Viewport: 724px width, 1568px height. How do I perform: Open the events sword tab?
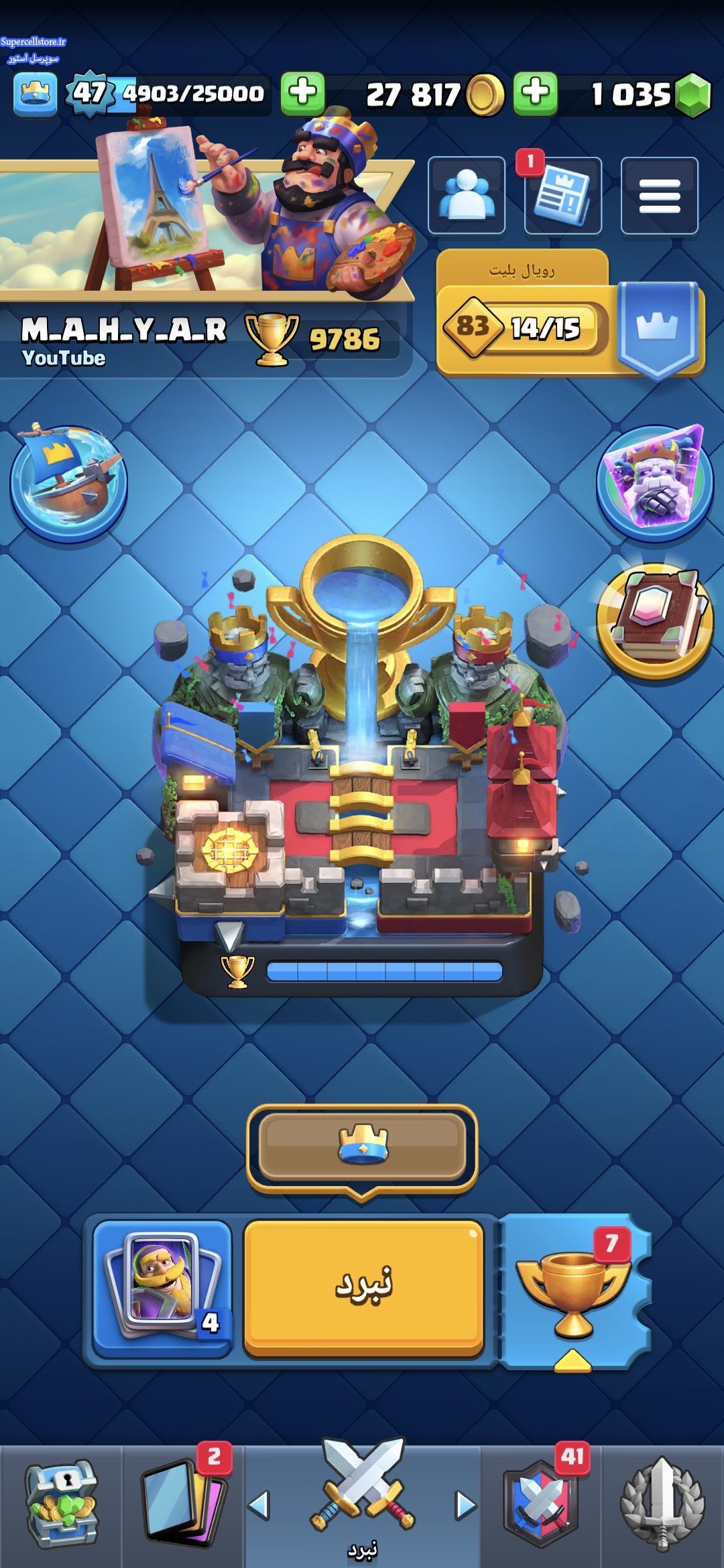coord(662,1504)
